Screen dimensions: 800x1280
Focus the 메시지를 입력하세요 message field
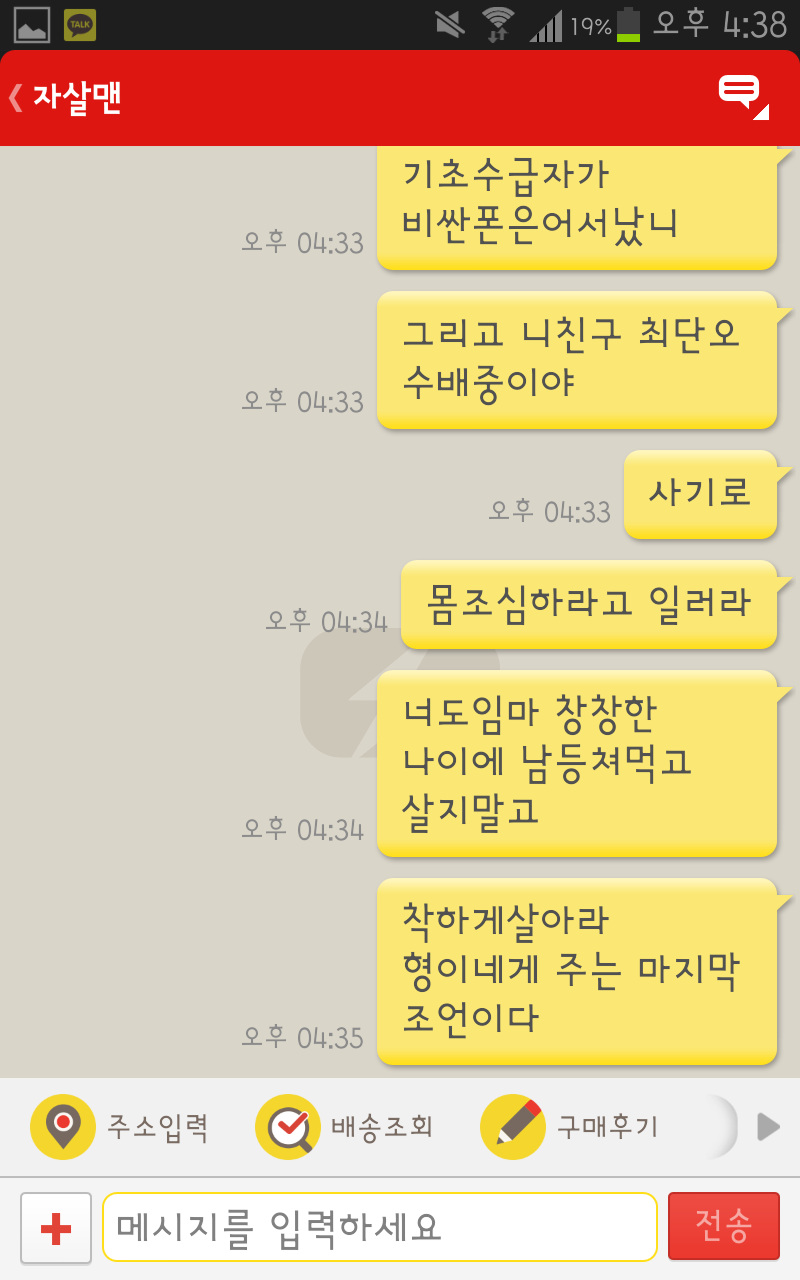click(x=379, y=1227)
